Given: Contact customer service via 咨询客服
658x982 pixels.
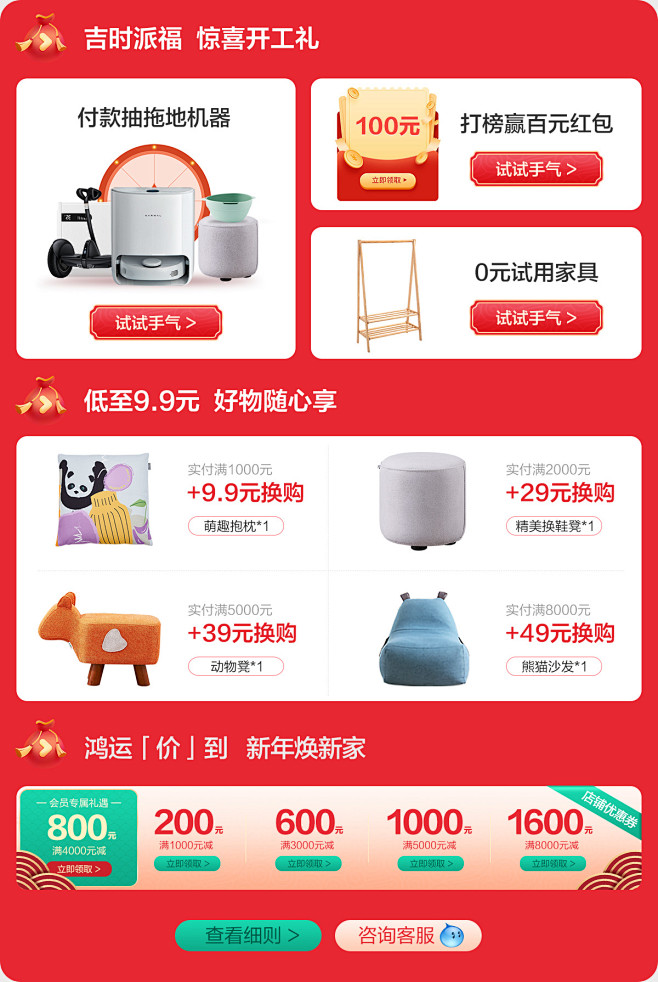Looking at the screenshot, I should [x=408, y=935].
